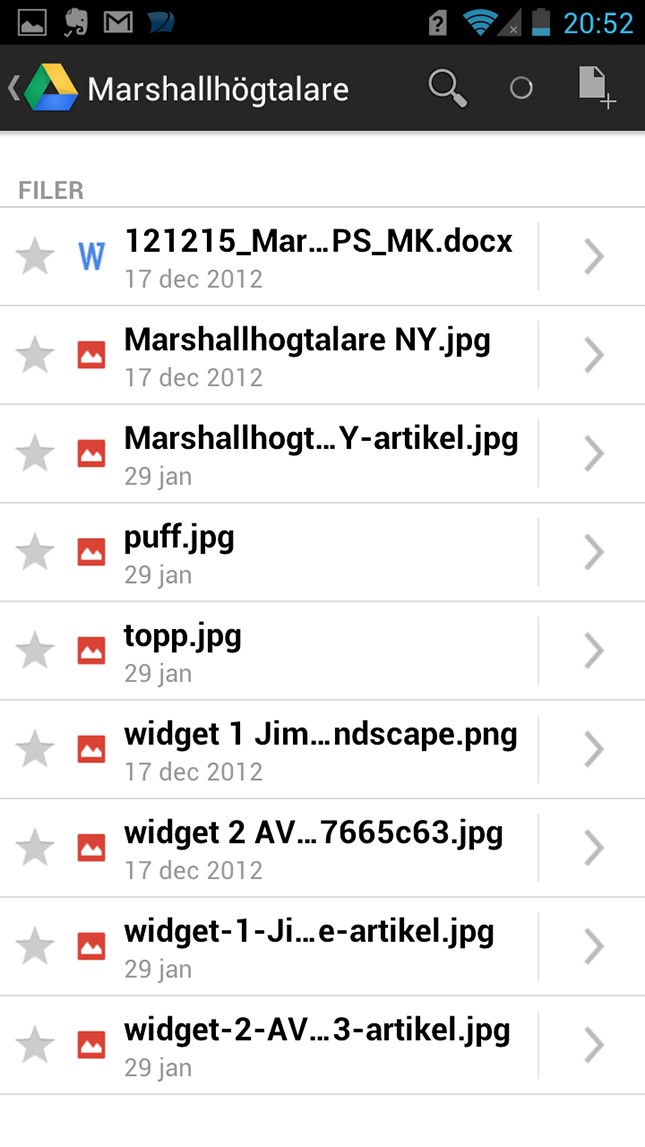Open widget-1-Ji…e-artikel.jpg
The image size is (645, 1147).
point(309,946)
